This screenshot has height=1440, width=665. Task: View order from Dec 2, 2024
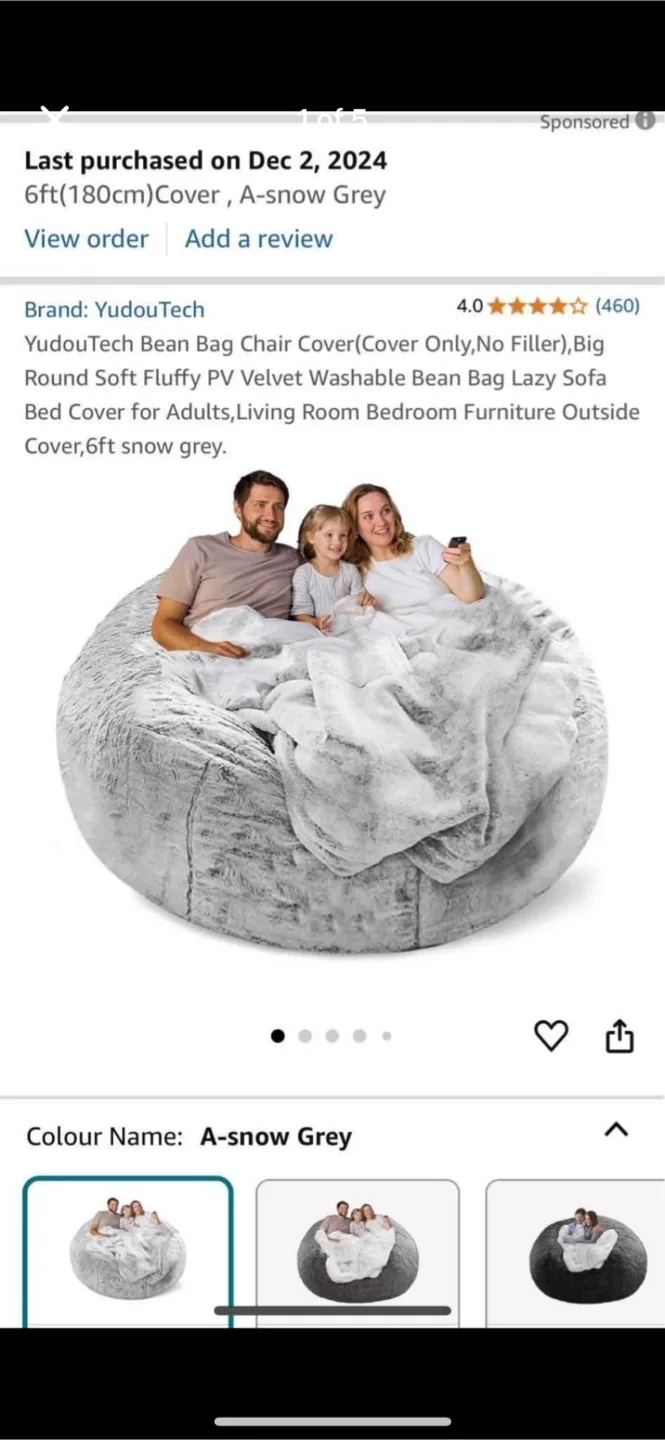pos(86,239)
